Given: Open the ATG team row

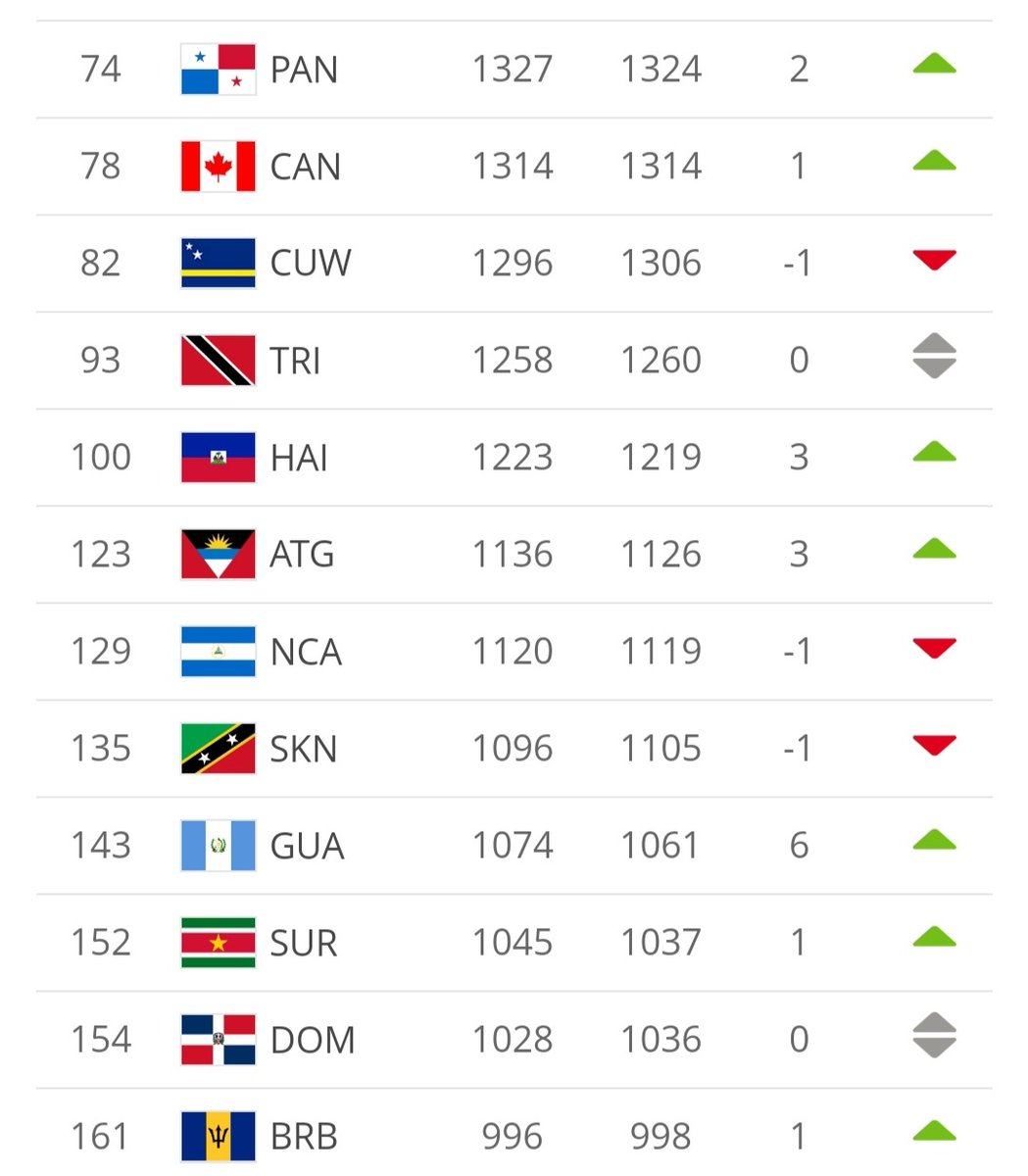Looking at the screenshot, I should pos(302,555).
